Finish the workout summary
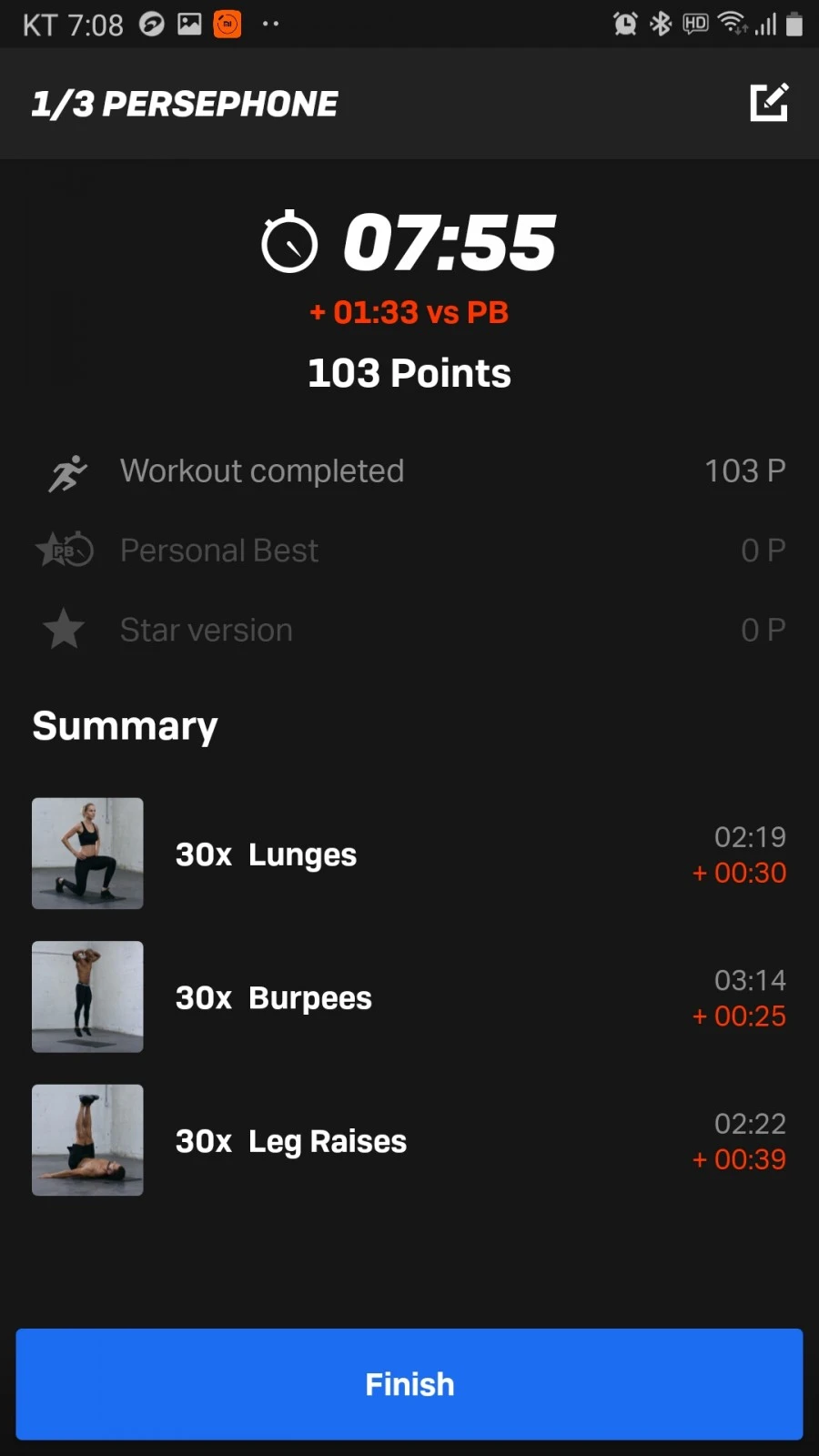 (x=409, y=1383)
